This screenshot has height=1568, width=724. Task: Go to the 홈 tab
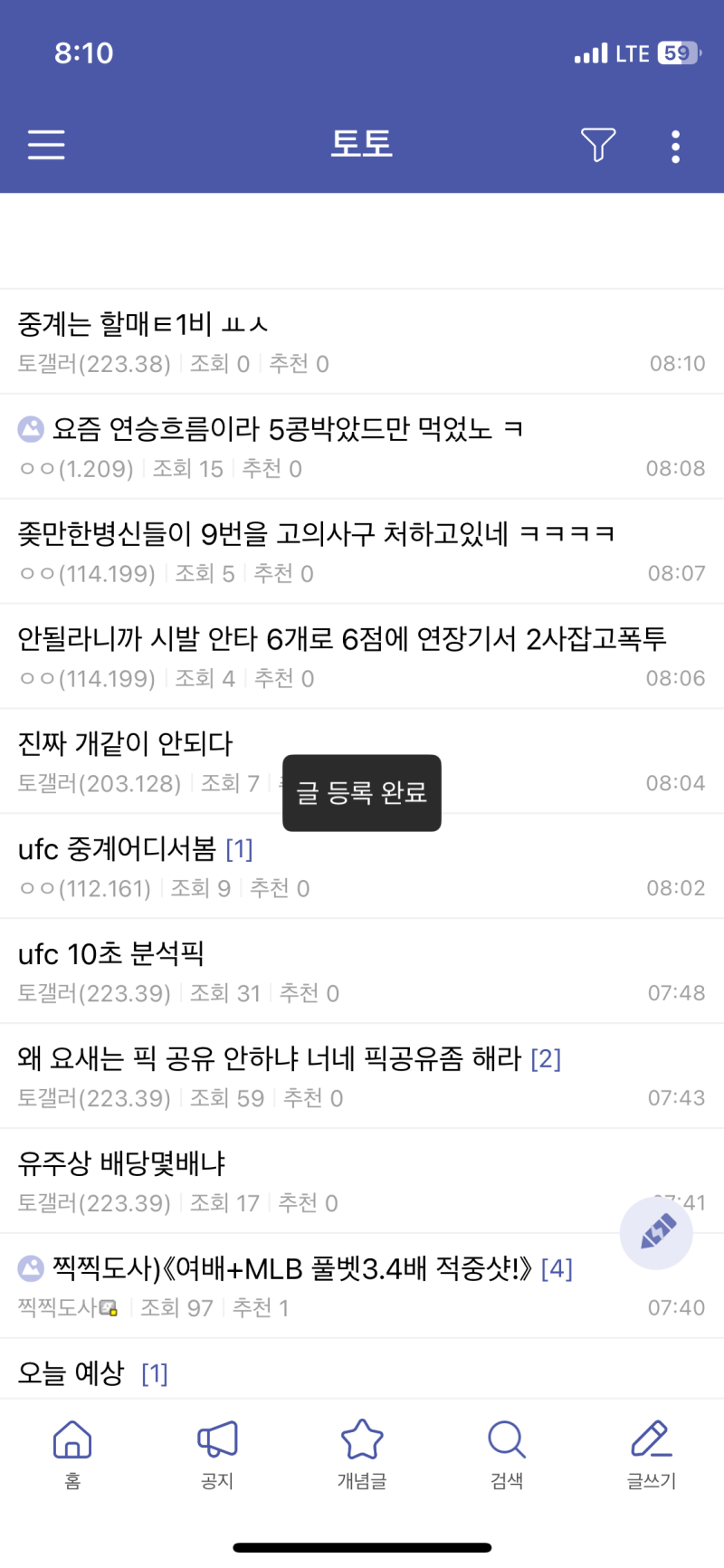72,1454
